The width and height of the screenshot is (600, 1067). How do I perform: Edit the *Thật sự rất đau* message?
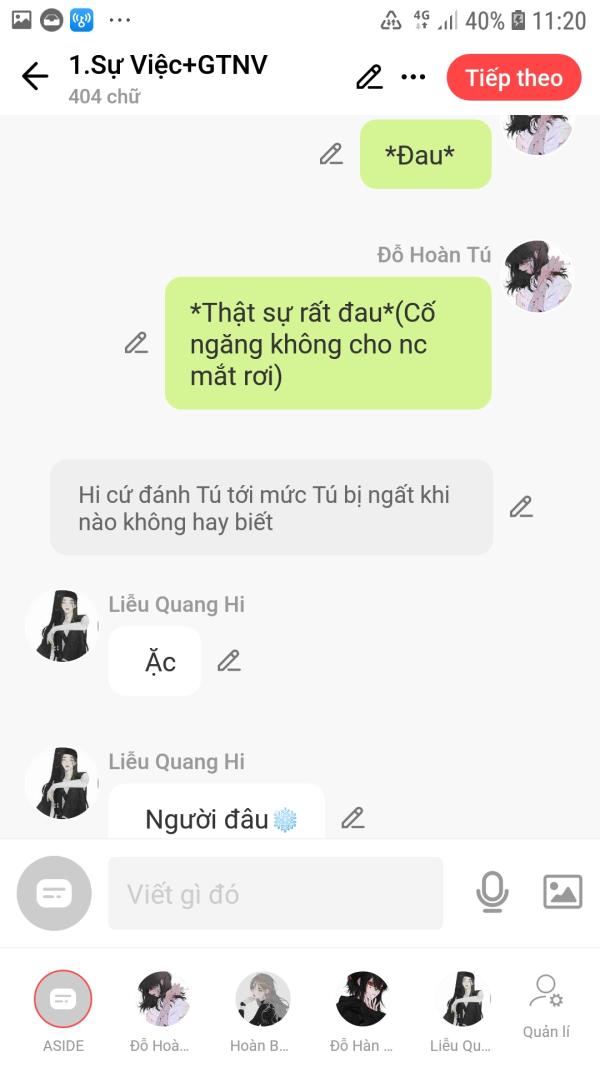pos(136,342)
